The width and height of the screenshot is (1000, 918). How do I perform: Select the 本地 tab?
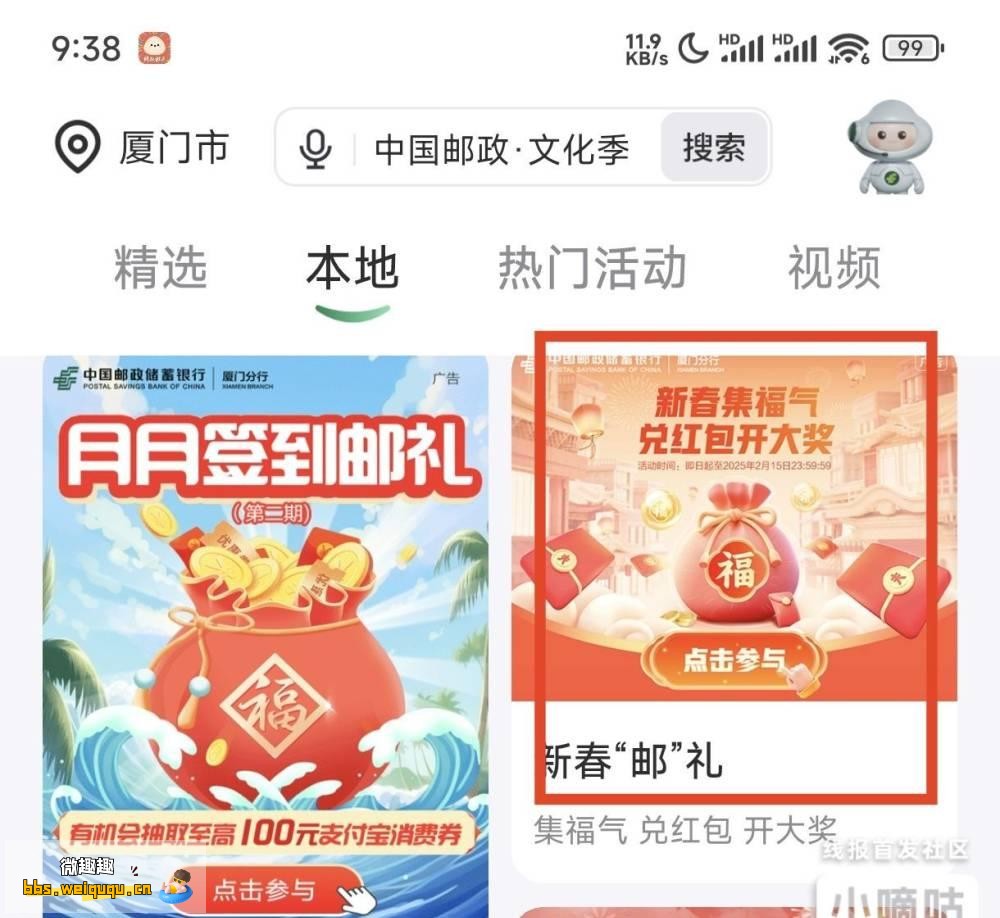pos(352,268)
